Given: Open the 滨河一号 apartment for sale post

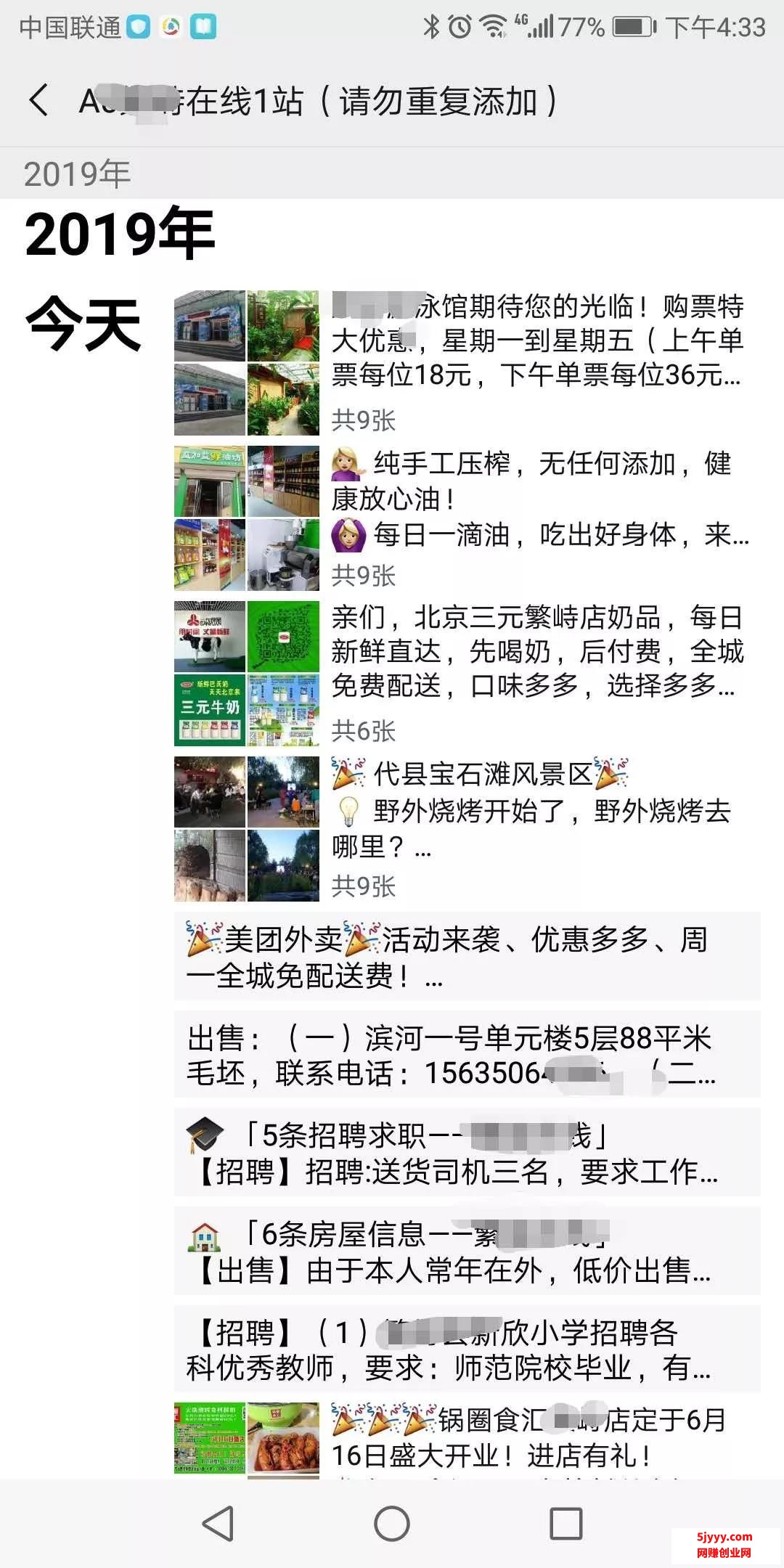Looking at the screenshot, I should point(466,1055).
